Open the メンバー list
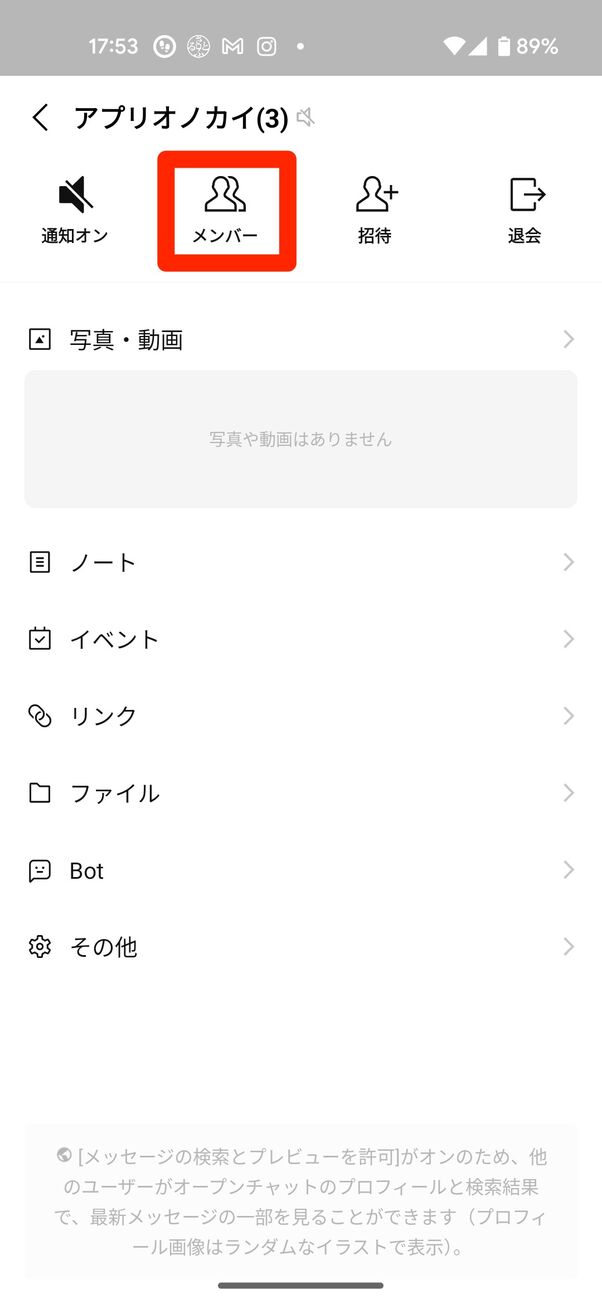Image resolution: width=602 pixels, height=1304 pixels. pos(226,209)
